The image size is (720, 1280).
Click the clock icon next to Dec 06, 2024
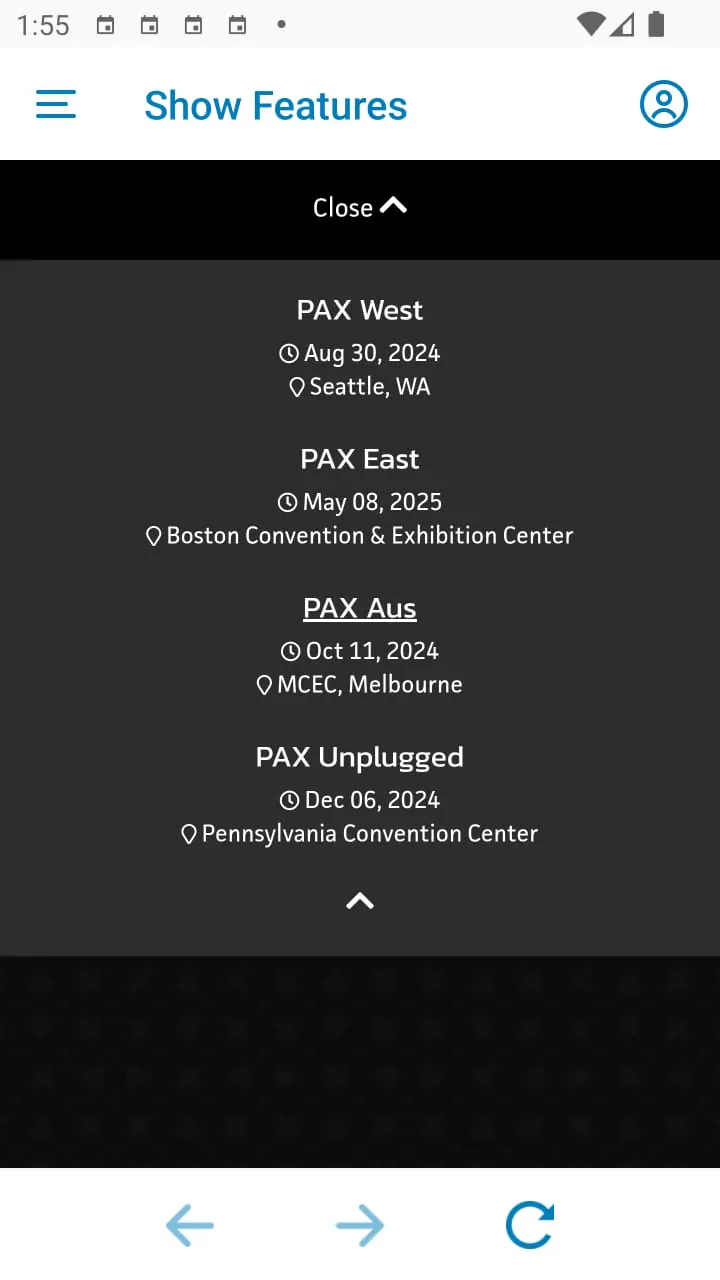[288, 800]
